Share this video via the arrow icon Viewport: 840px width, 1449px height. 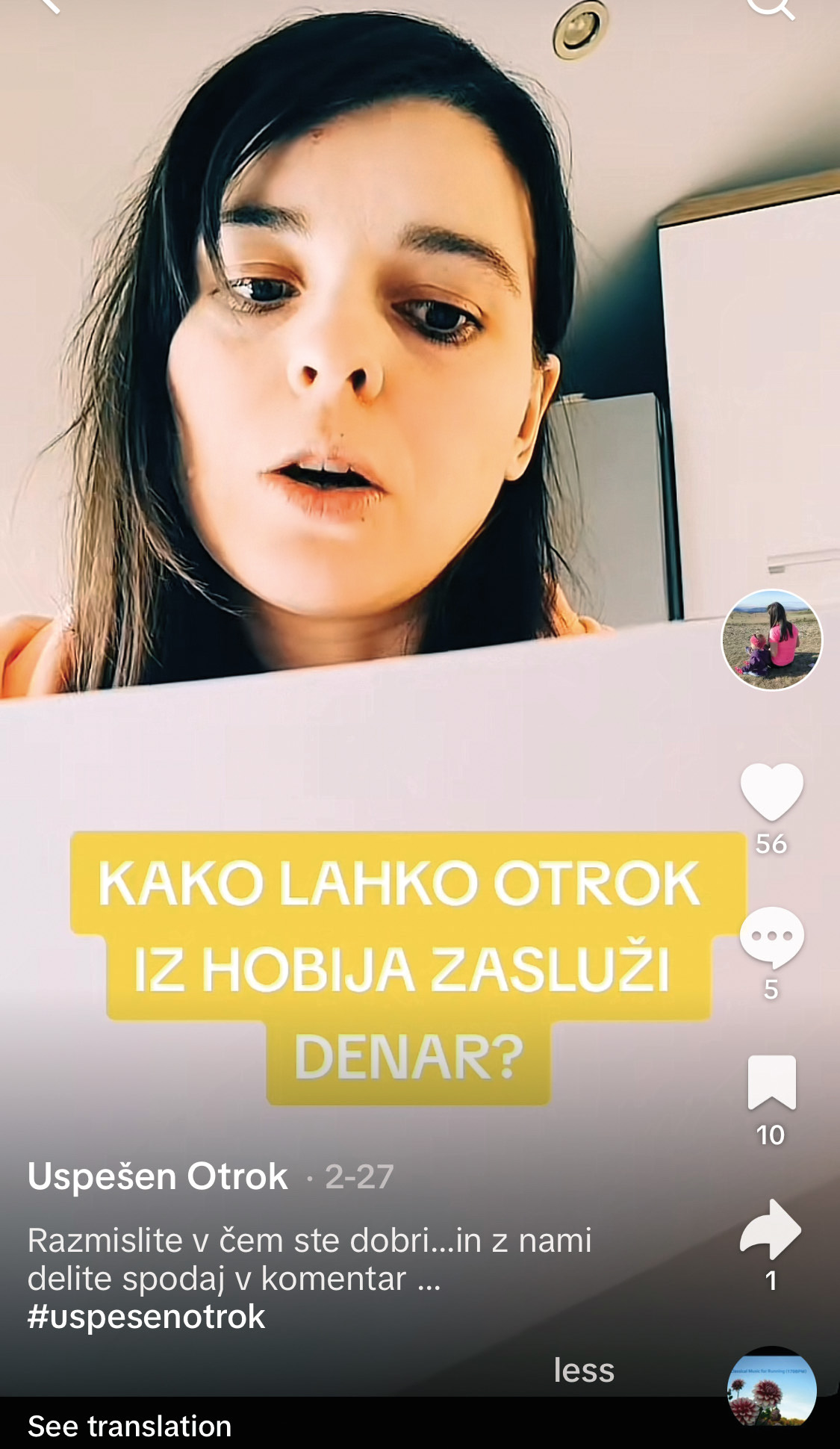pos(771,1229)
